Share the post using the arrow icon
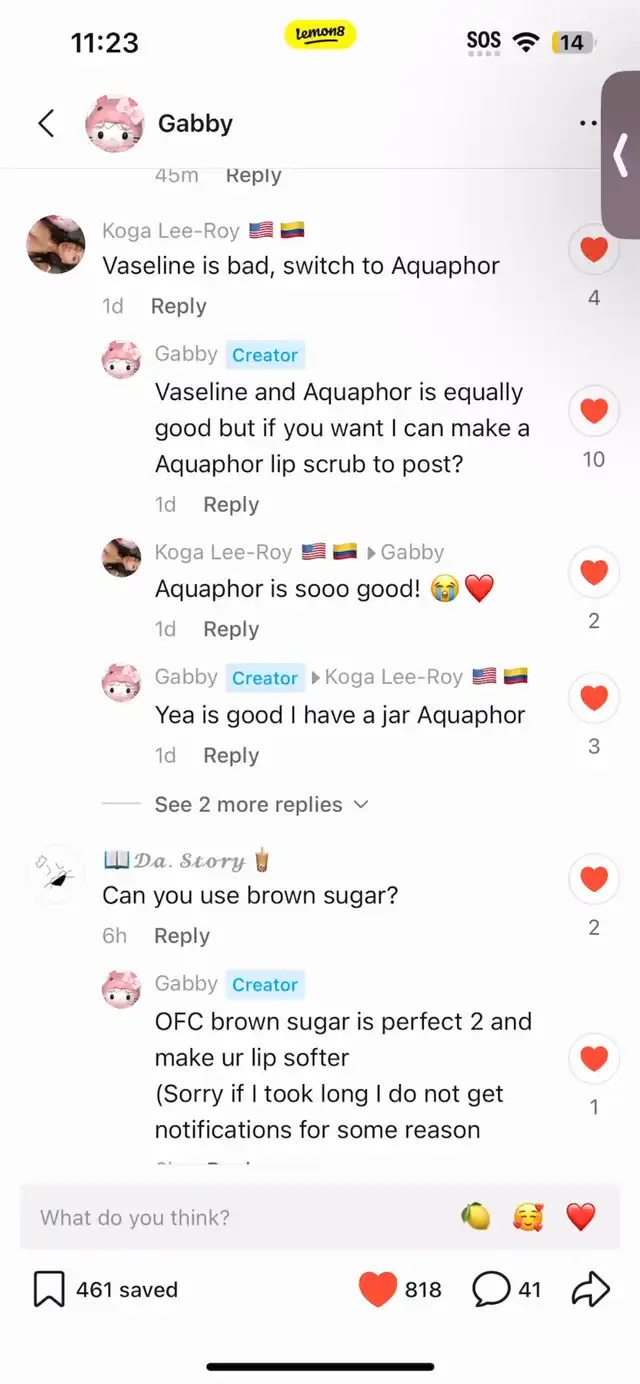 [591, 1290]
